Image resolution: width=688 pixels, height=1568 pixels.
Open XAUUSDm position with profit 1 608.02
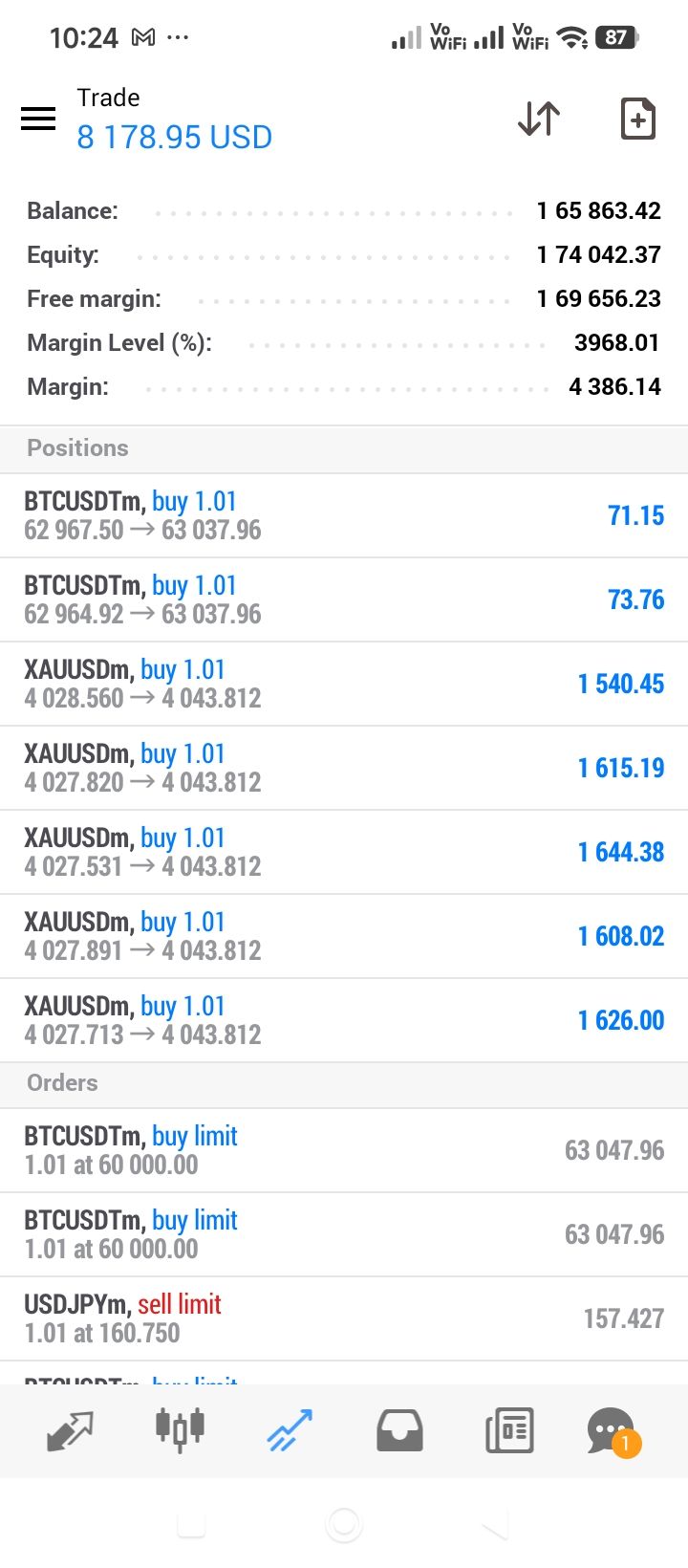(344, 937)
